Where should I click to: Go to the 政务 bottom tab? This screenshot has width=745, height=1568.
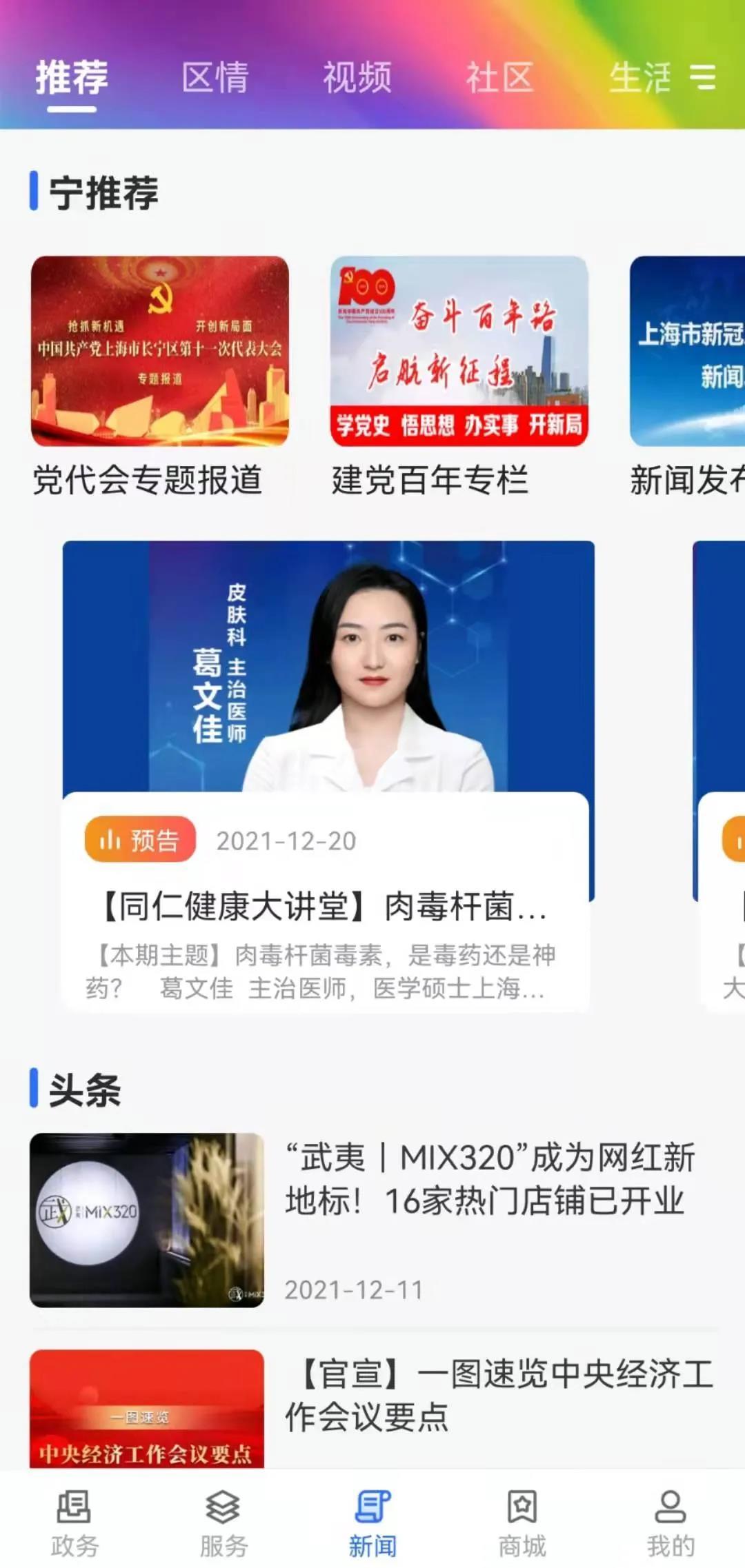[74, 1524]
